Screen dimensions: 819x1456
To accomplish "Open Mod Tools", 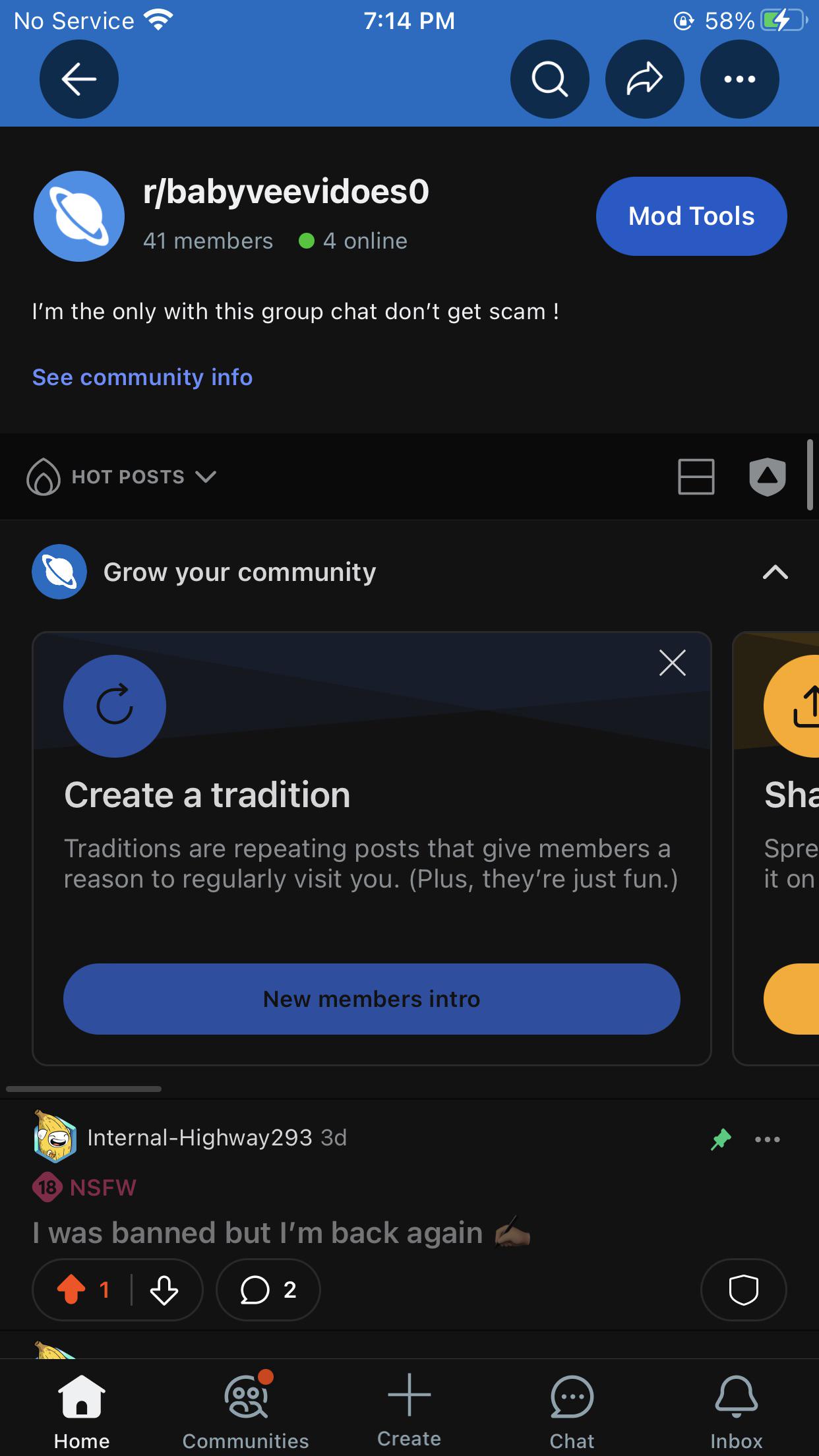I will point(691,216).
